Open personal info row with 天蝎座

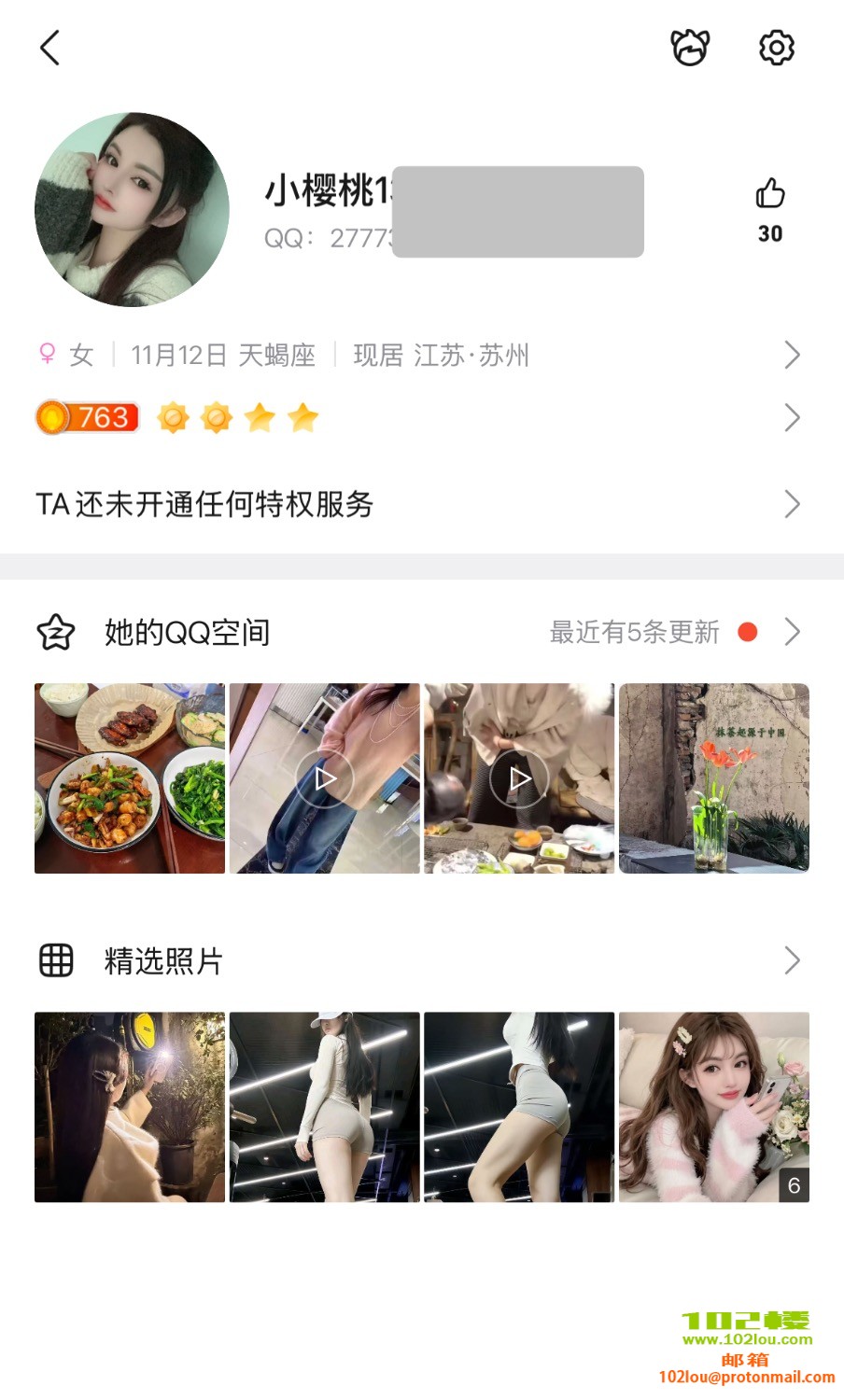(x=420, y=355)
